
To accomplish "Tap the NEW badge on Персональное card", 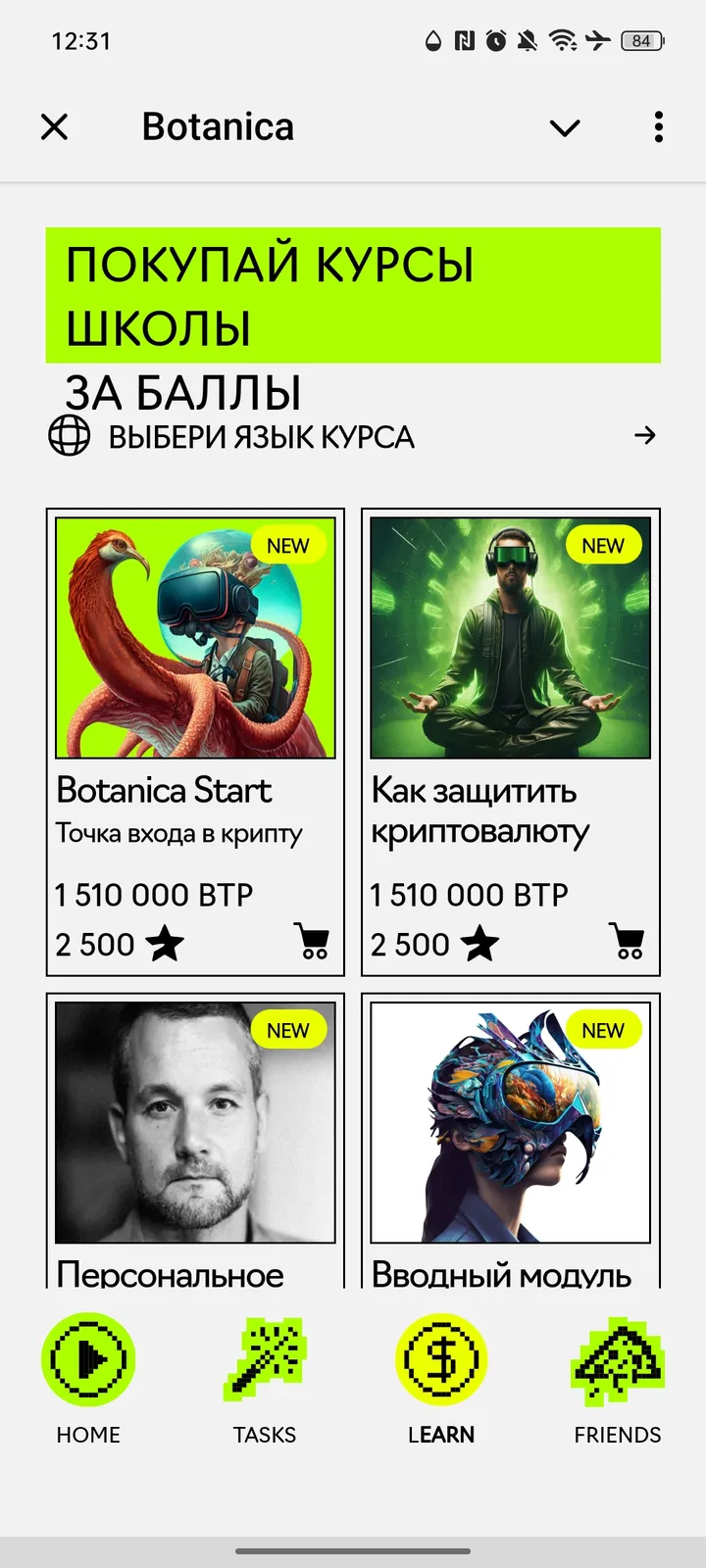I will pyautogui.click(x=287, y=1030).
